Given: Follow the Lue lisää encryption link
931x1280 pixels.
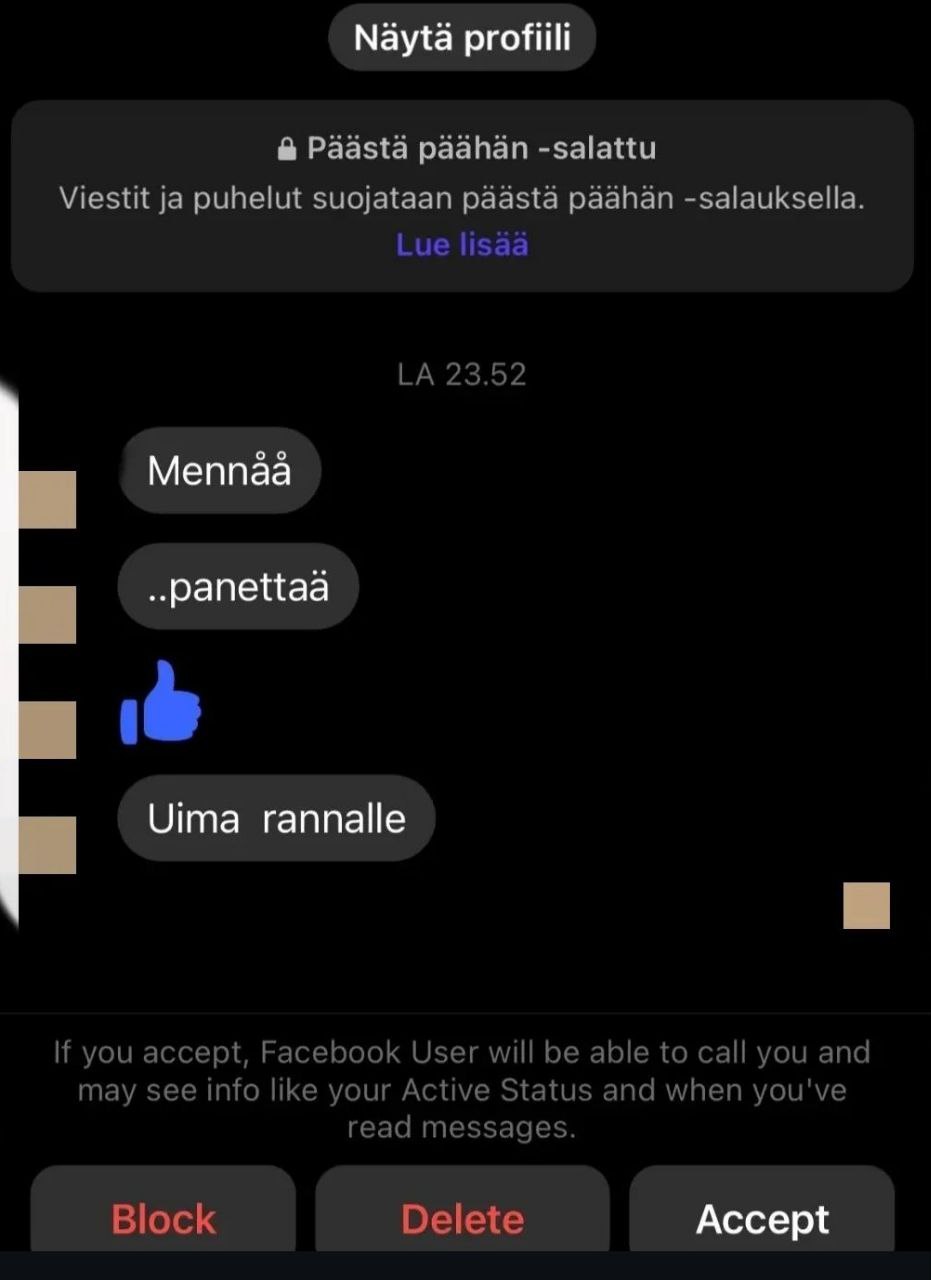Looking at the screenshot, I should [x=462, y=245].
